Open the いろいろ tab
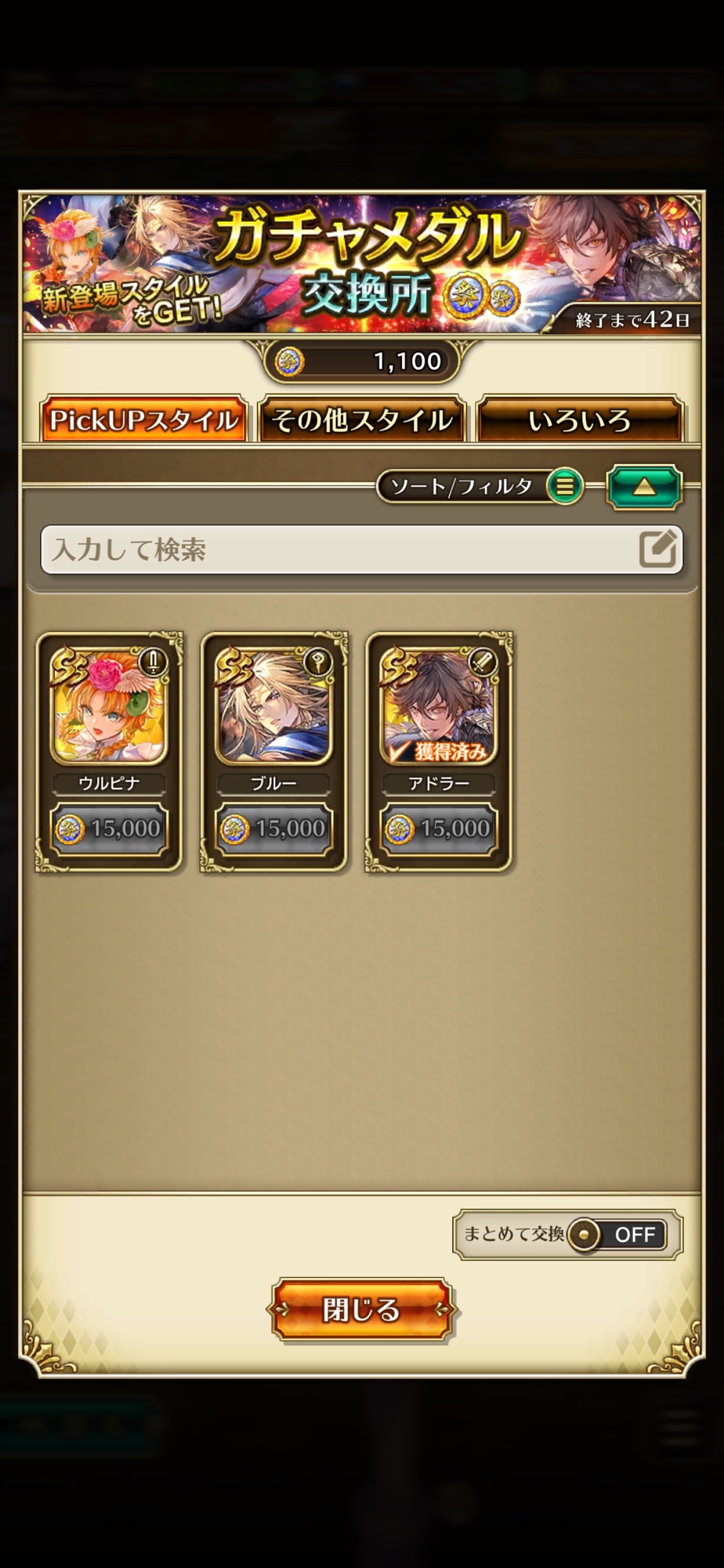This screenshot has height=1568, width=724. pos(580,420)
